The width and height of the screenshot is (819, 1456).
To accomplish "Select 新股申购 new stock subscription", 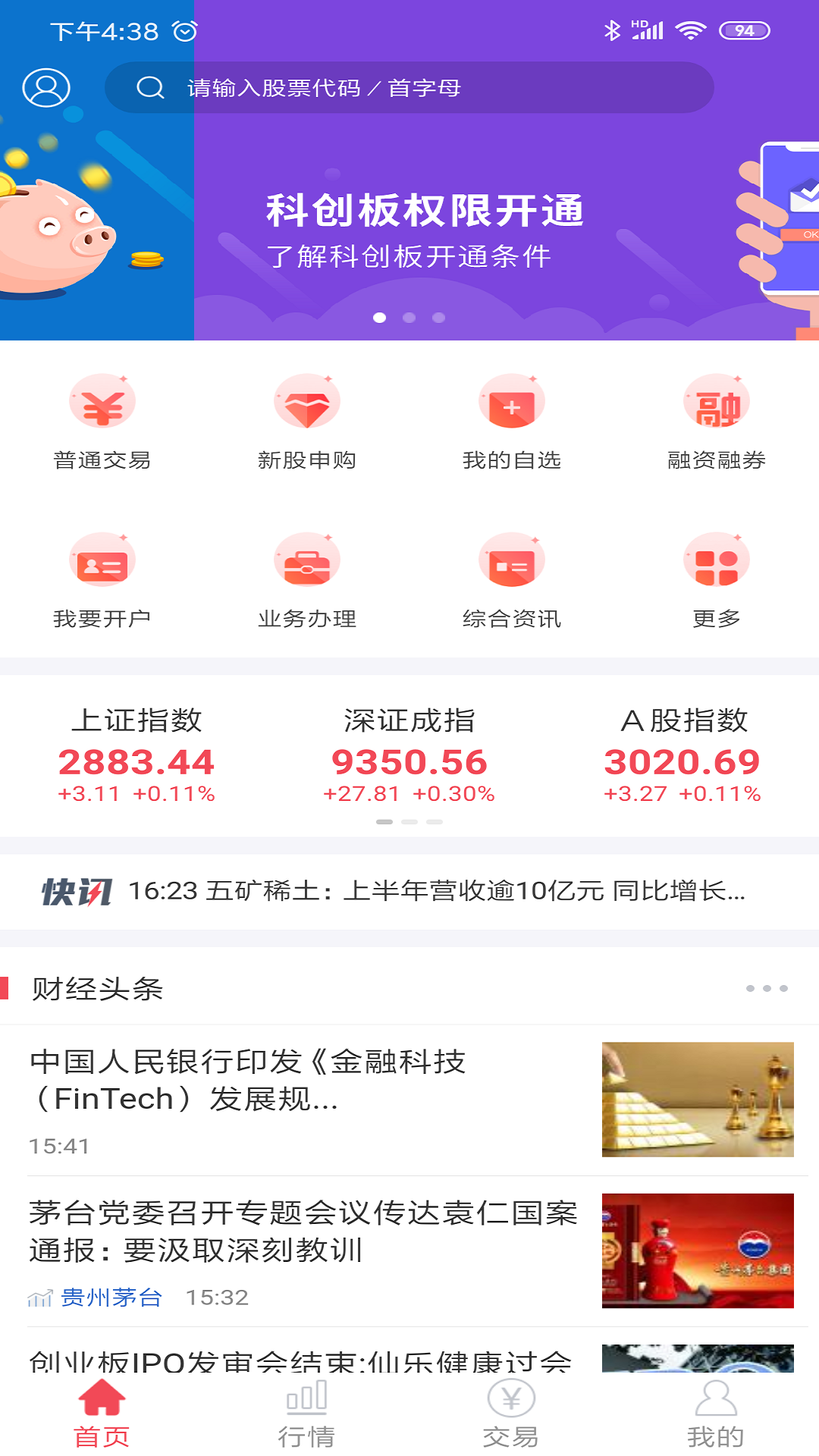I will click(x=307, y=421).
